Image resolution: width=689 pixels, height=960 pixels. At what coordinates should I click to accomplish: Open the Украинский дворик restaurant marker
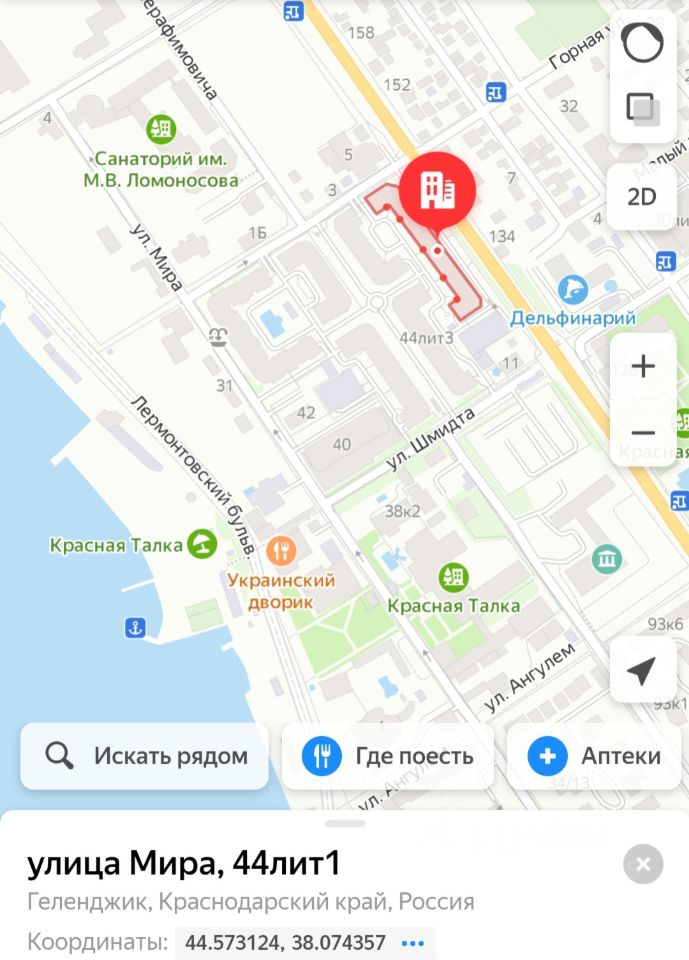[x=281, y=549]
